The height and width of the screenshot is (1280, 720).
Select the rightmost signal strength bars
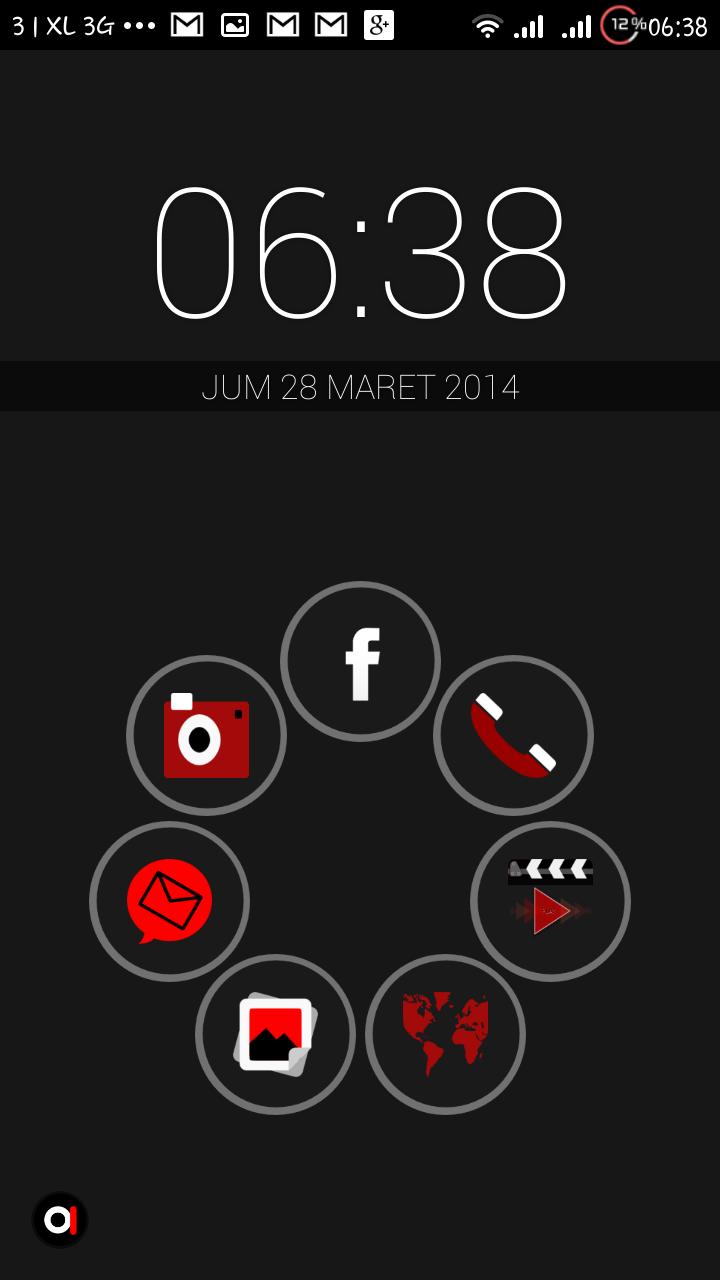point(578,25)
